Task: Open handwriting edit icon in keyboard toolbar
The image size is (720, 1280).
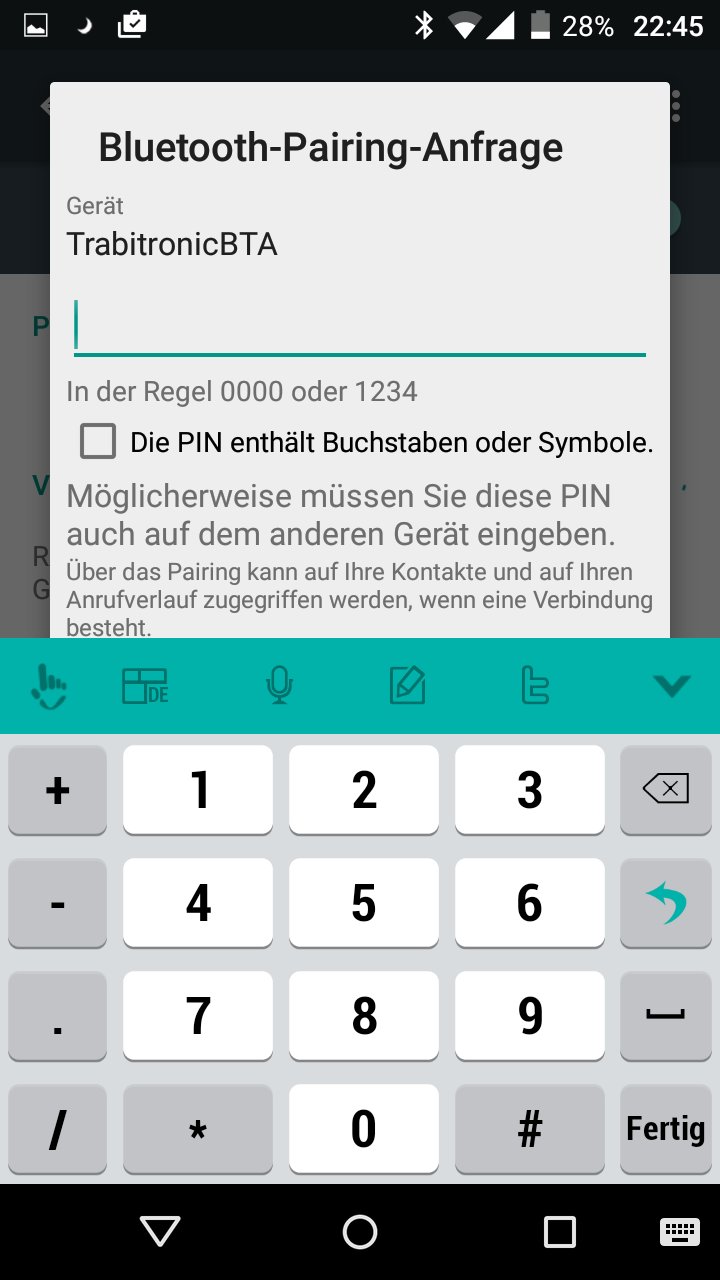Action: (x=407, y=686)
